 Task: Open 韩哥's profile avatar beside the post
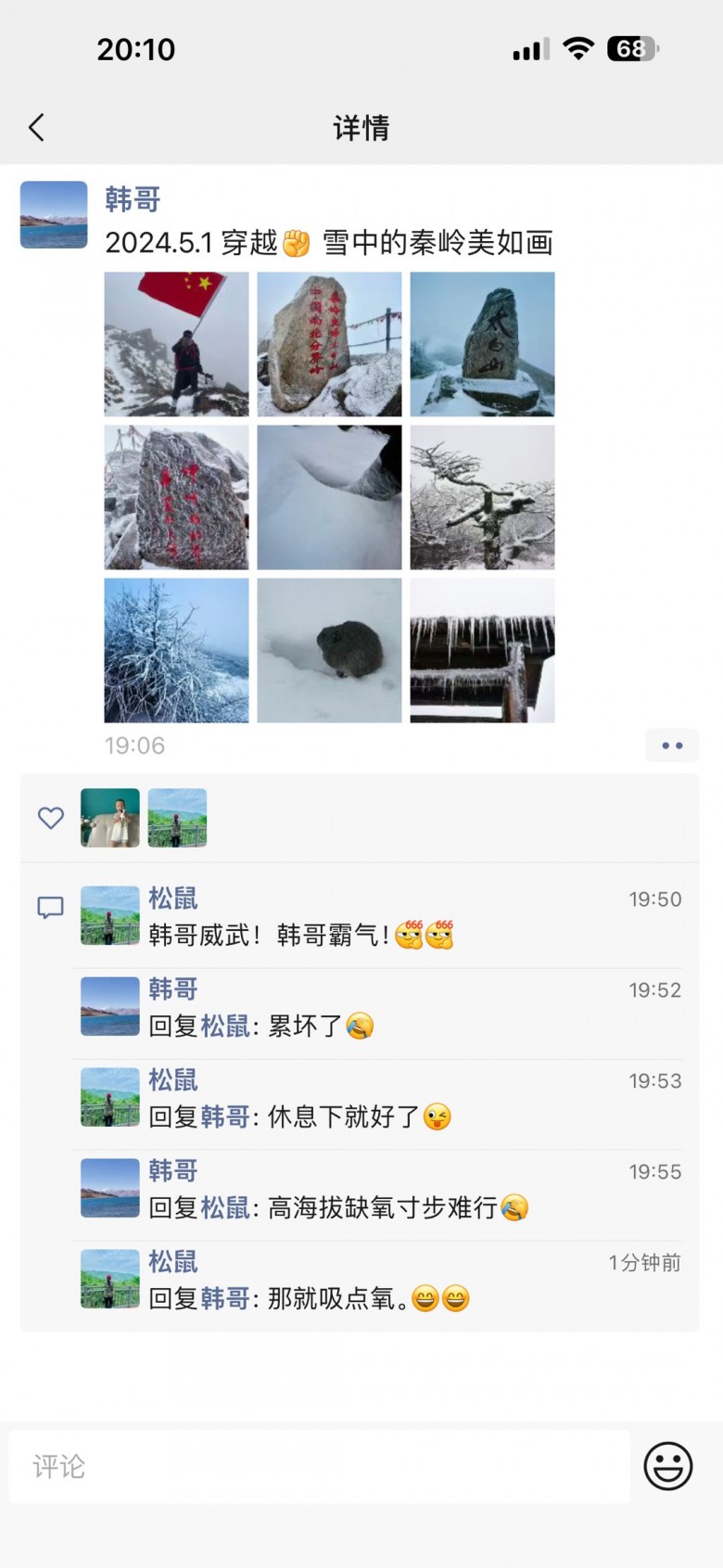(x=54, y=215)
